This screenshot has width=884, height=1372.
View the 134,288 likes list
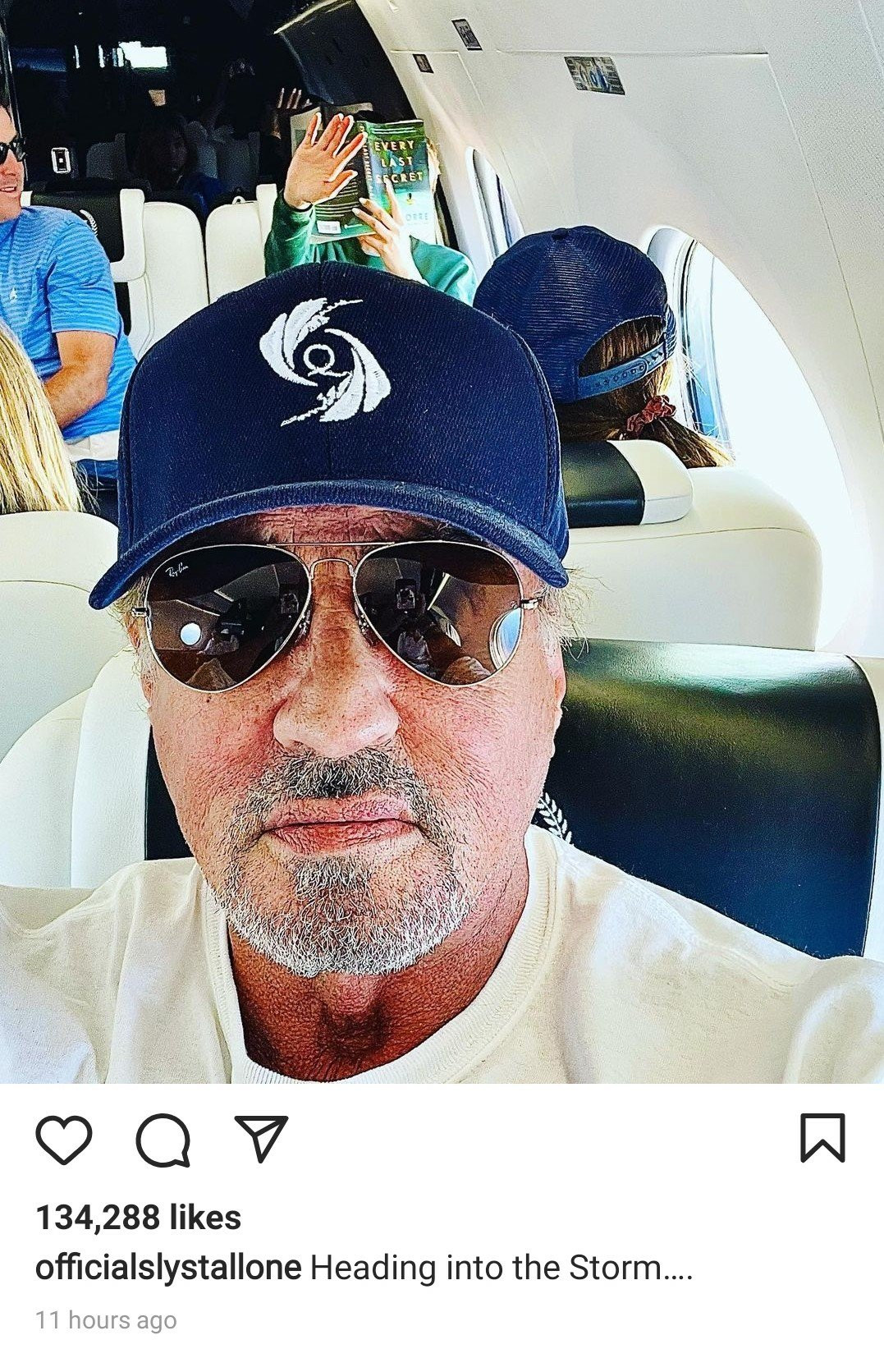tap(139, 1217)
